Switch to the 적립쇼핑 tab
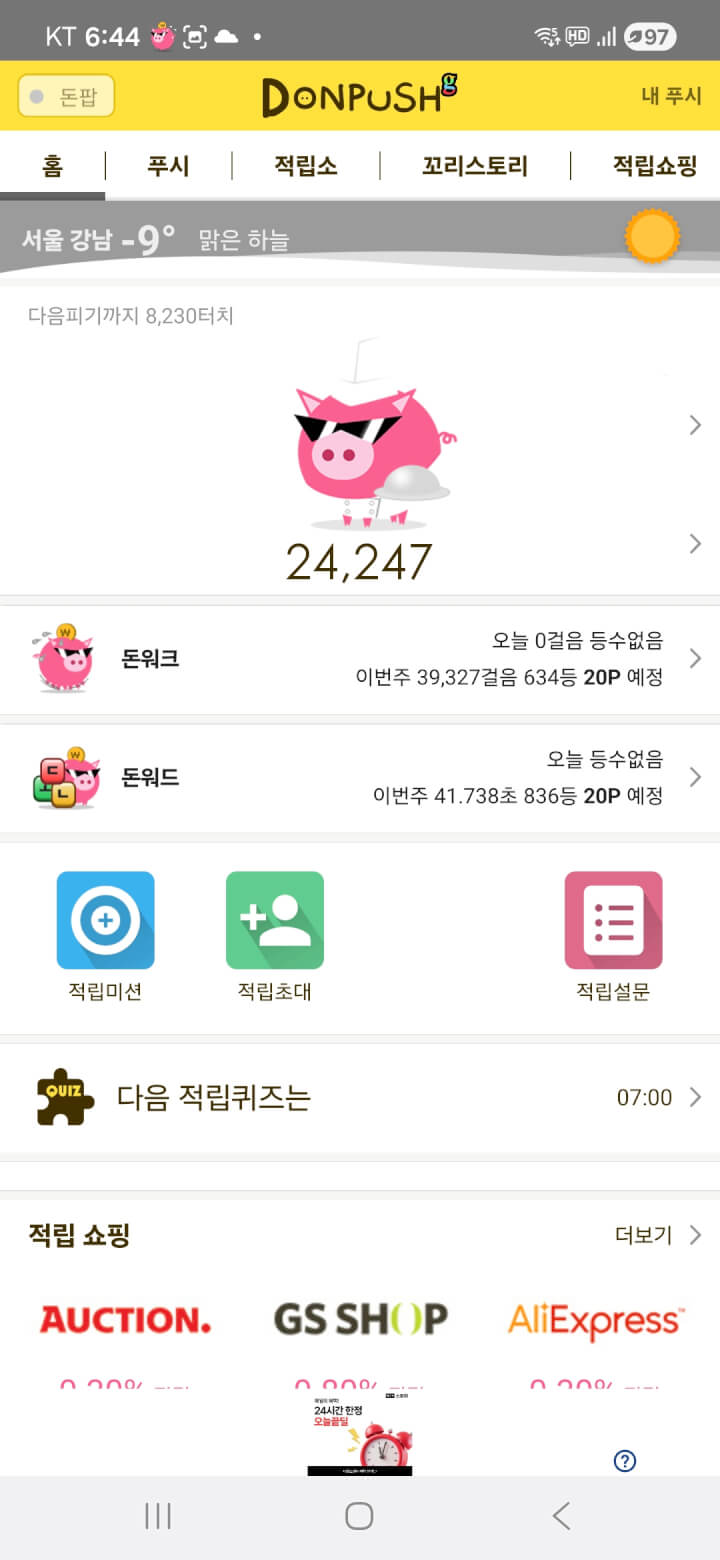 point(654,166)
